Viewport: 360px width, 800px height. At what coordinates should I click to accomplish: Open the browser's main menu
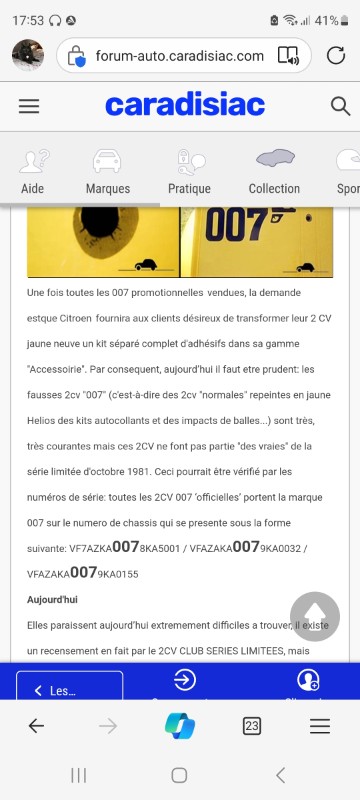pyautogui.click(x=320, y=726)
